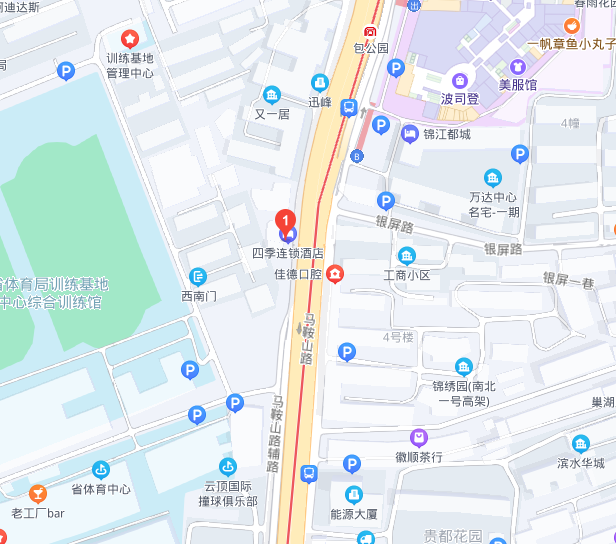Tap the 徽顺茶行 shop marker

[418, 438]
